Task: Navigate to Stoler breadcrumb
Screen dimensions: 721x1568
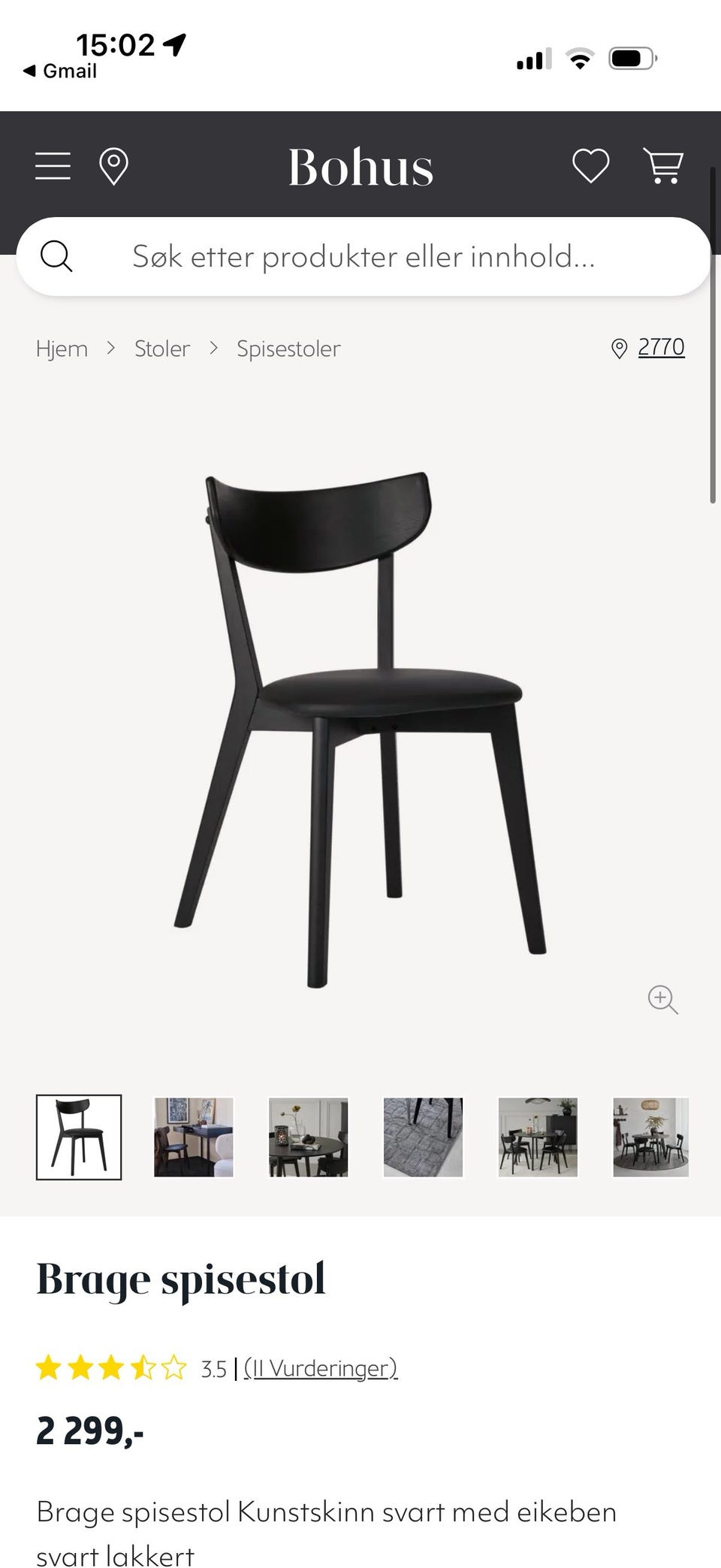Action: coord(162,349)
